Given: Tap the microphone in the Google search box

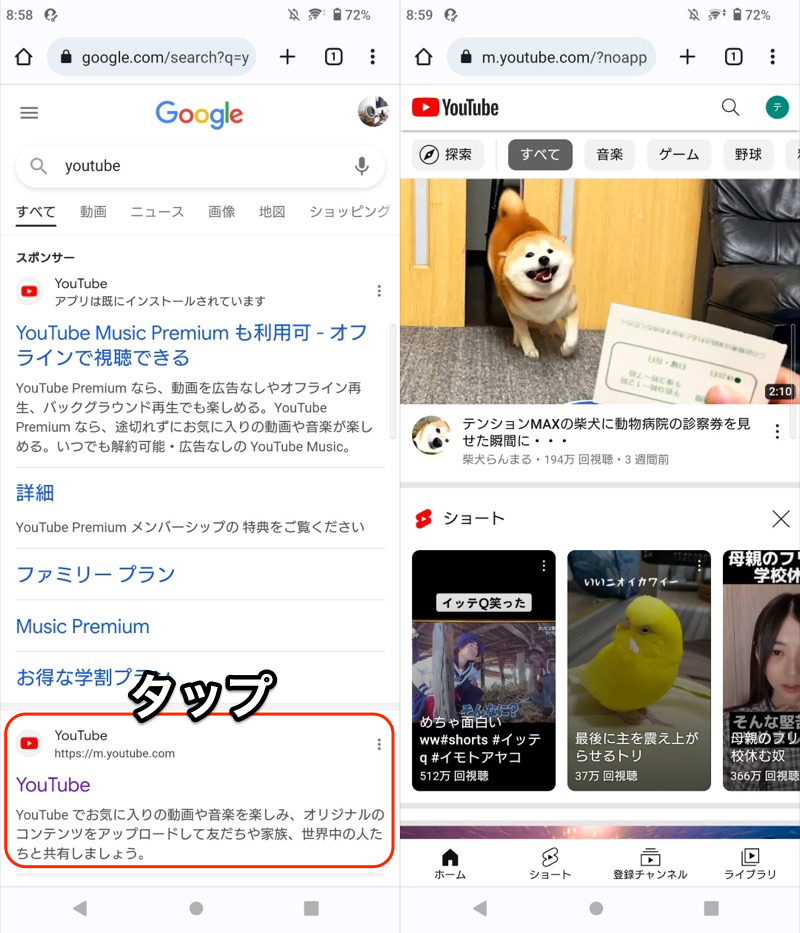Looking at the screenshot, I should pyautogui.click(x=362, y=167).
